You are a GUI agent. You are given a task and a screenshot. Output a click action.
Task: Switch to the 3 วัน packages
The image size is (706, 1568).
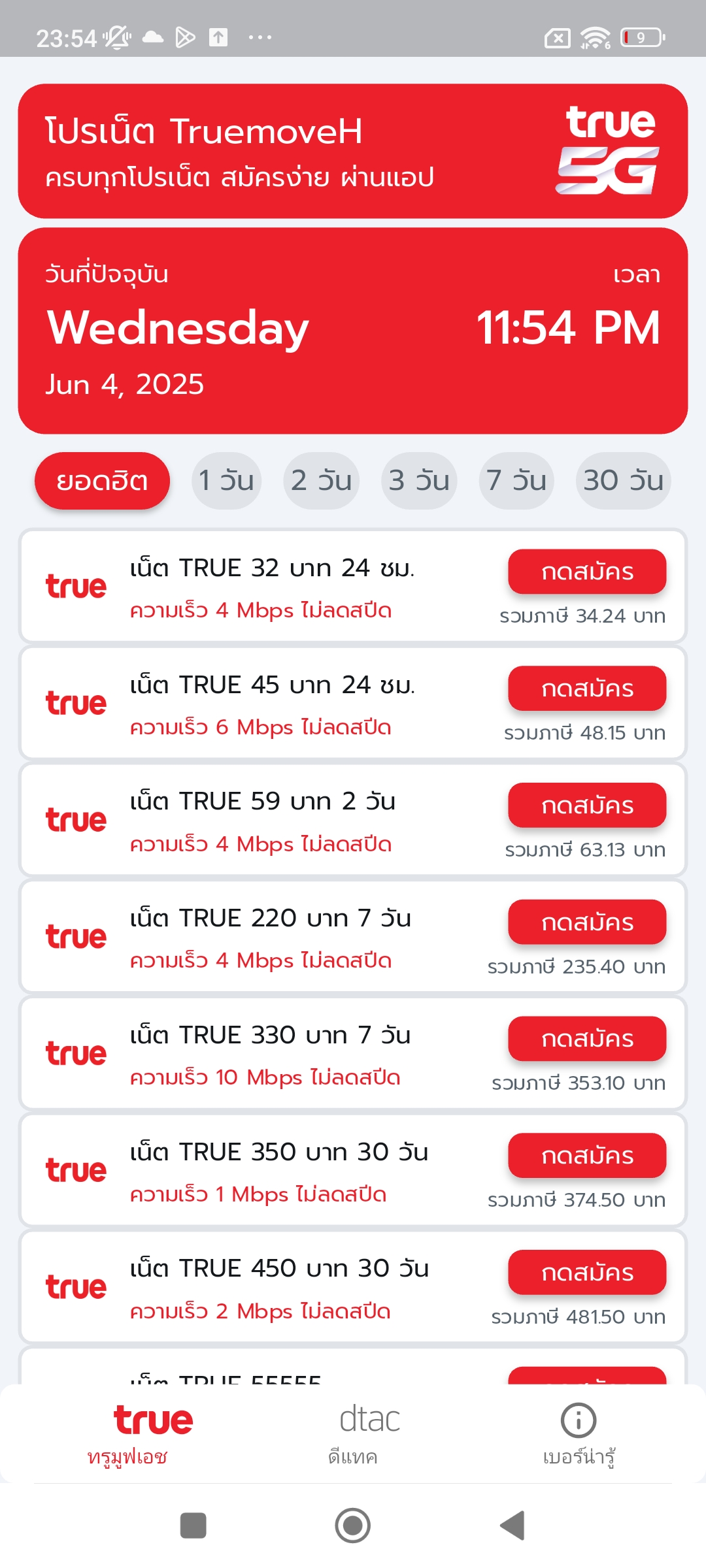point(419,481)
